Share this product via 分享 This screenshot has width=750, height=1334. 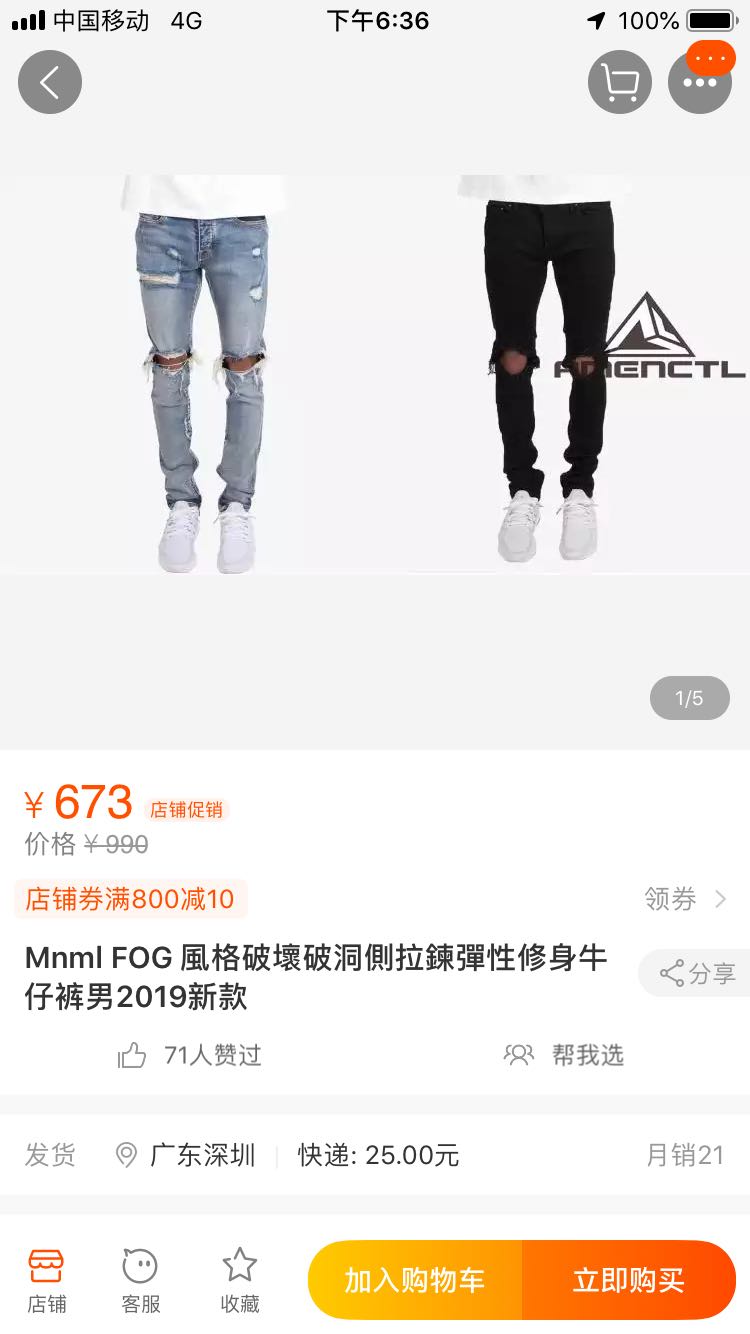tap(696, 973)
